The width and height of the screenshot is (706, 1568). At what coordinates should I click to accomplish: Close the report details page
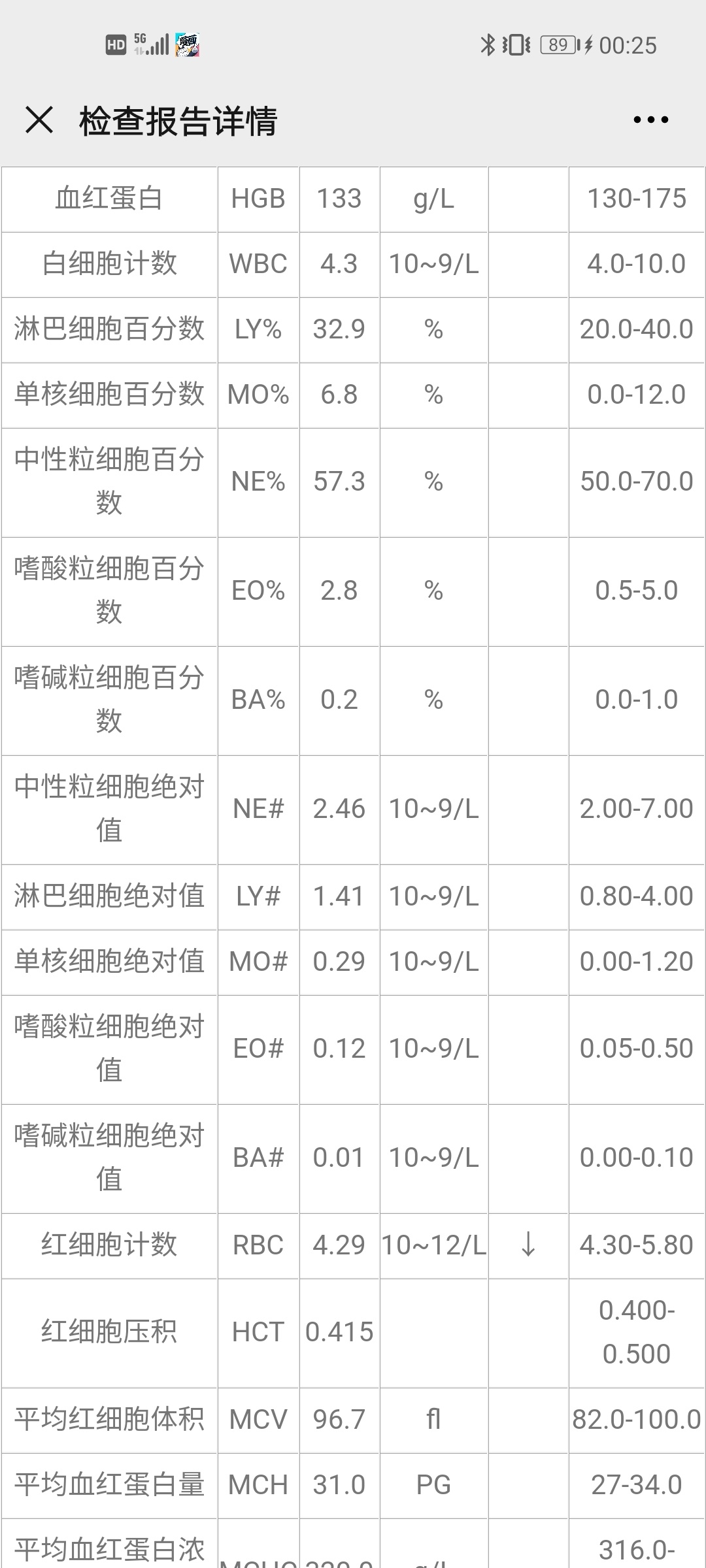[x=39, y=120]
